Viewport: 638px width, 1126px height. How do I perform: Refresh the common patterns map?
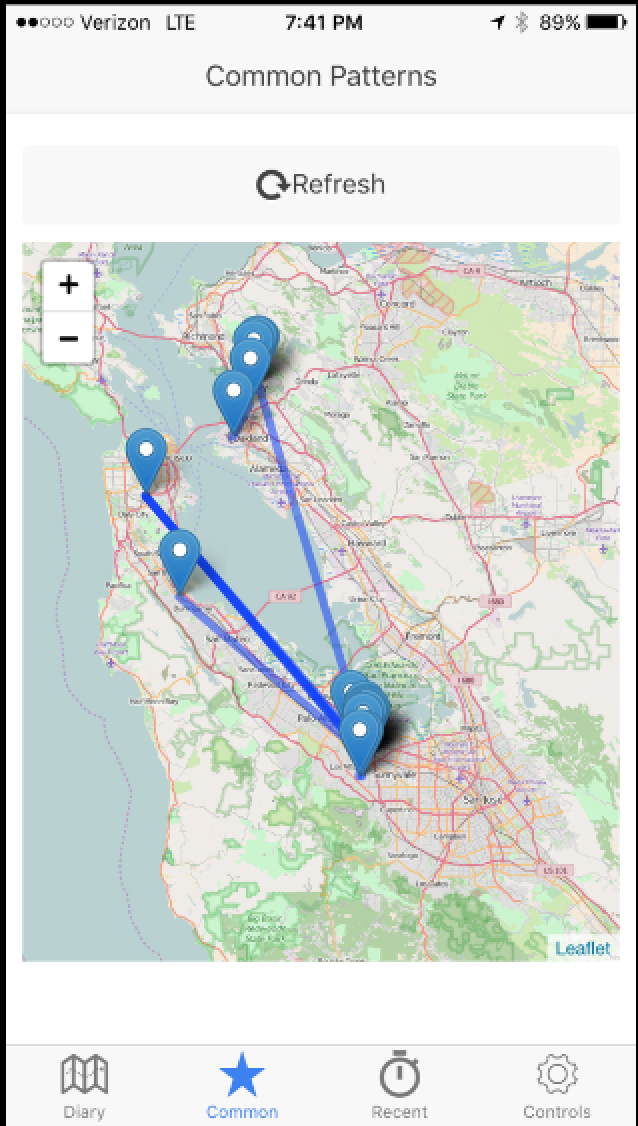pos(320,185)
